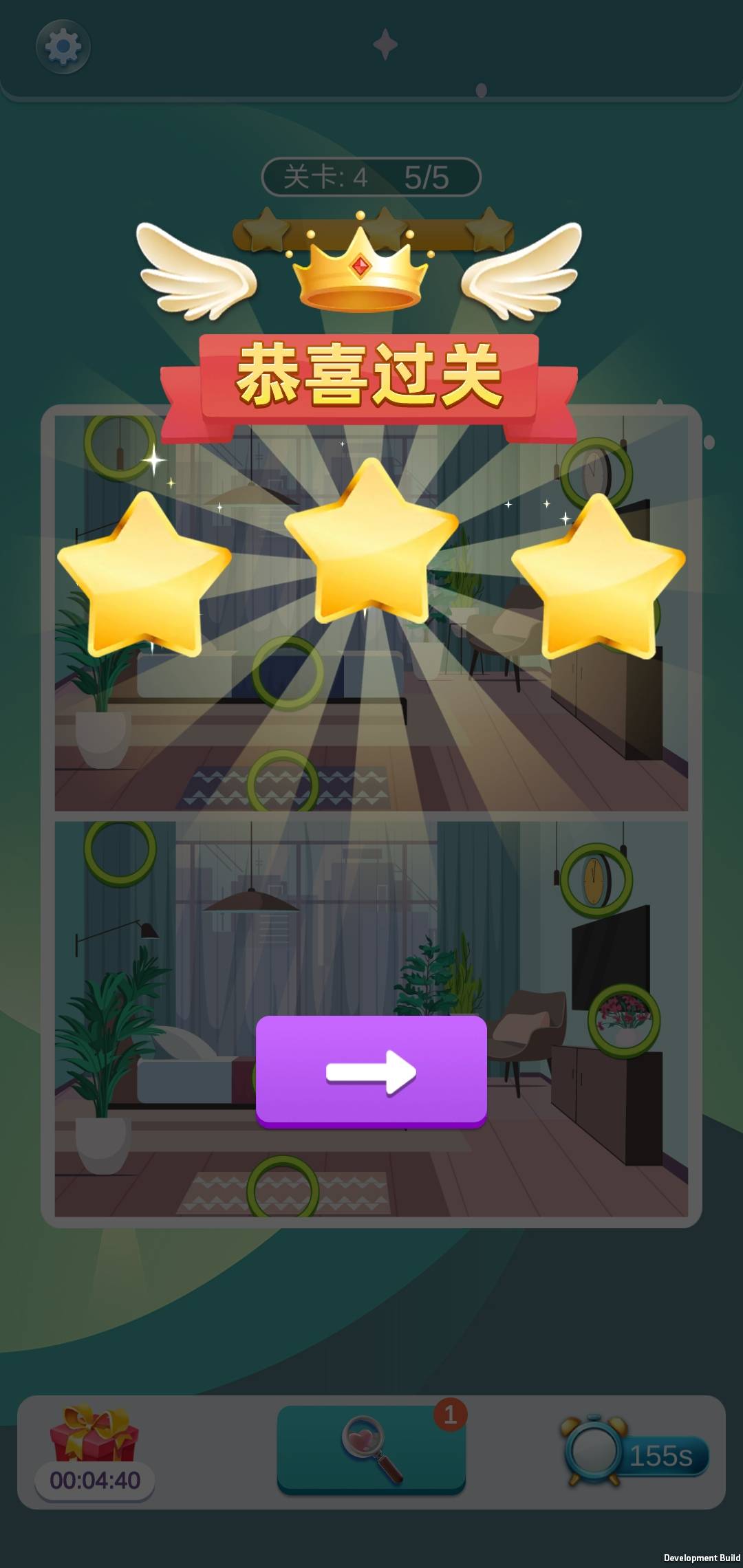The height and width of the screenshot is (1568, 743).
Task: Tap the alarm clock time bonus
Action: click(594, 1450)
